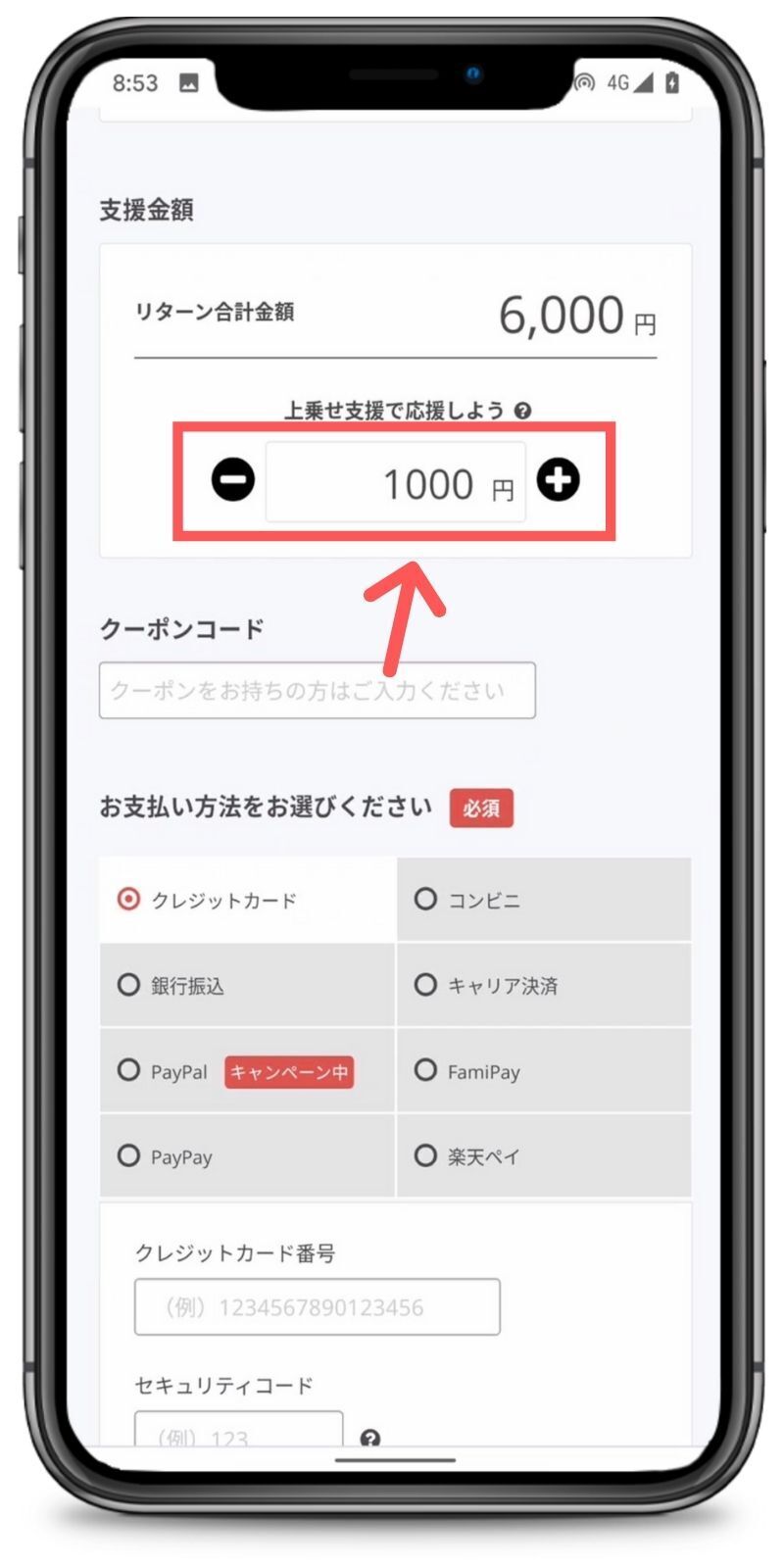Select PayPal as payment method
Screen dimensions: 784x1568
pos(128,1070)
